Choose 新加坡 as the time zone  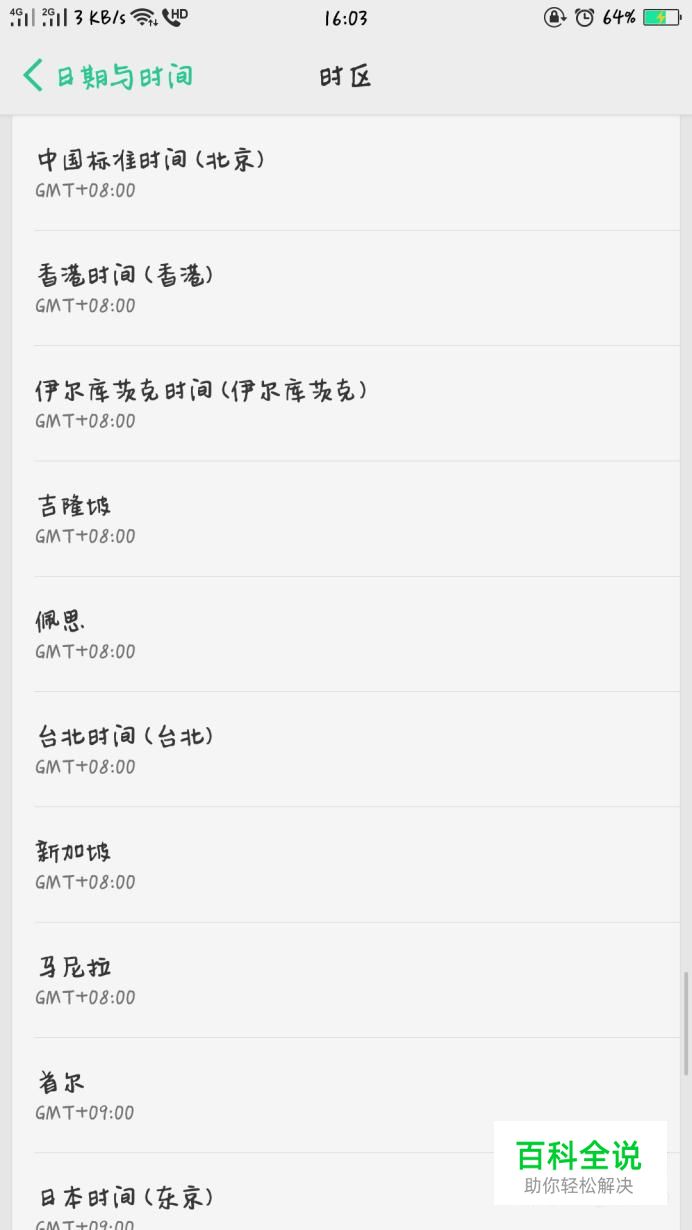345,864
